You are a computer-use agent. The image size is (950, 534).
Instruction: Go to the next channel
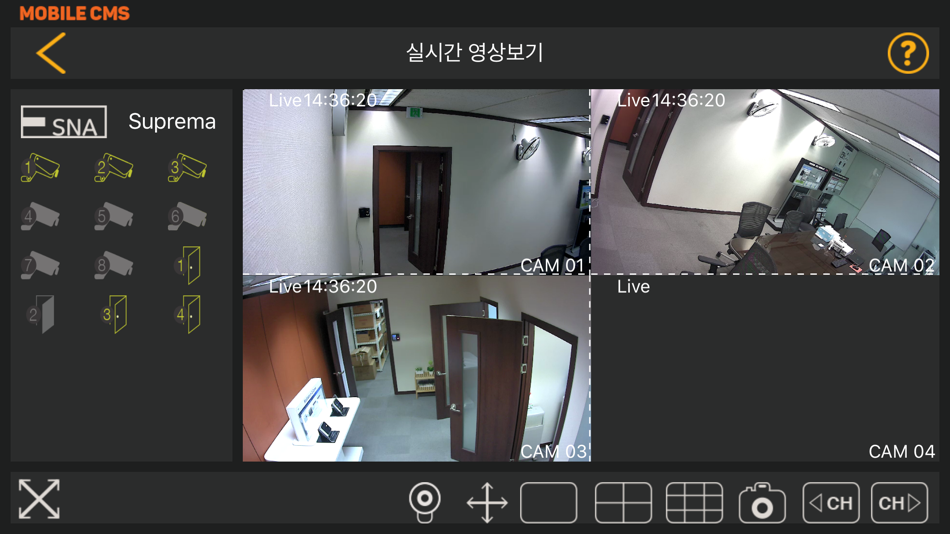coord(898,502)
